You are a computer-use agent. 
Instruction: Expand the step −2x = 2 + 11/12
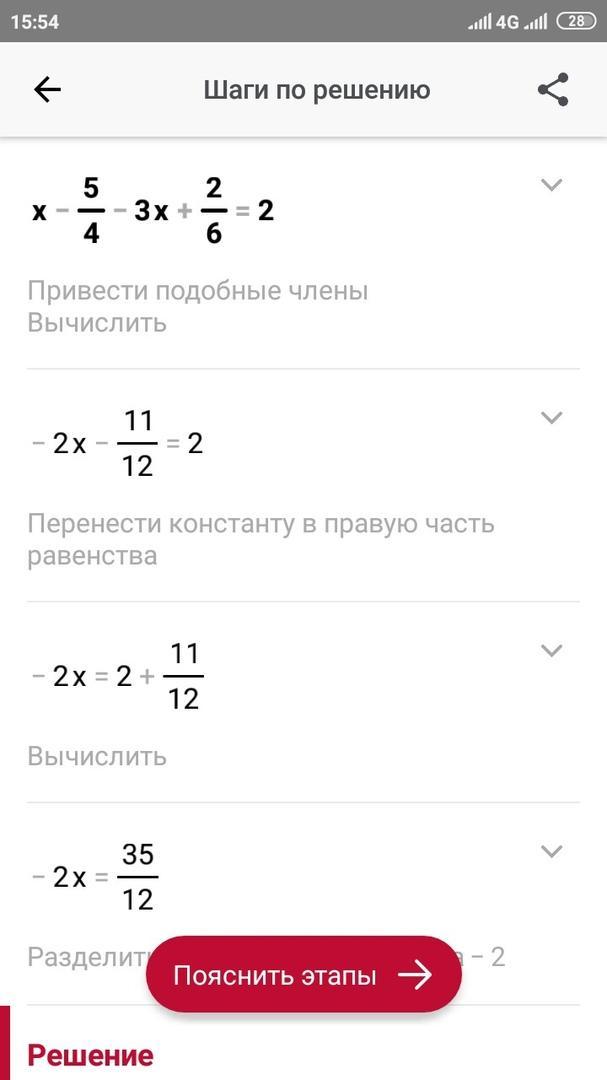pyautogui.click(x=552, y=650)
